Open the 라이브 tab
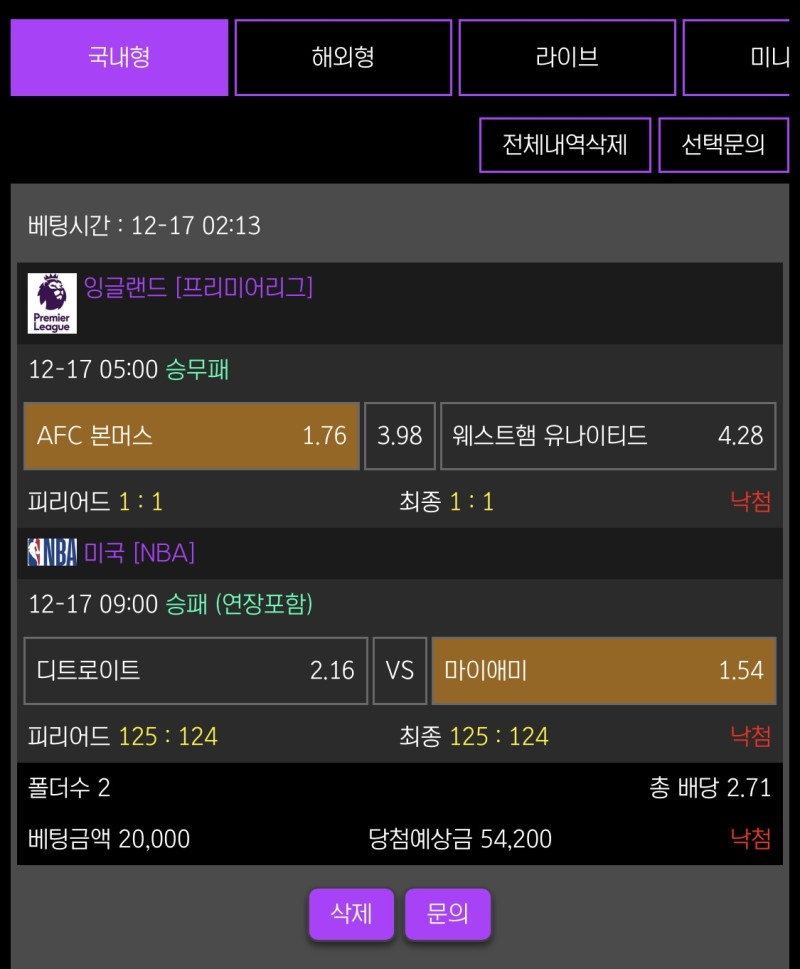This screenshot has width=800, height=969. (x=567, y=58)
